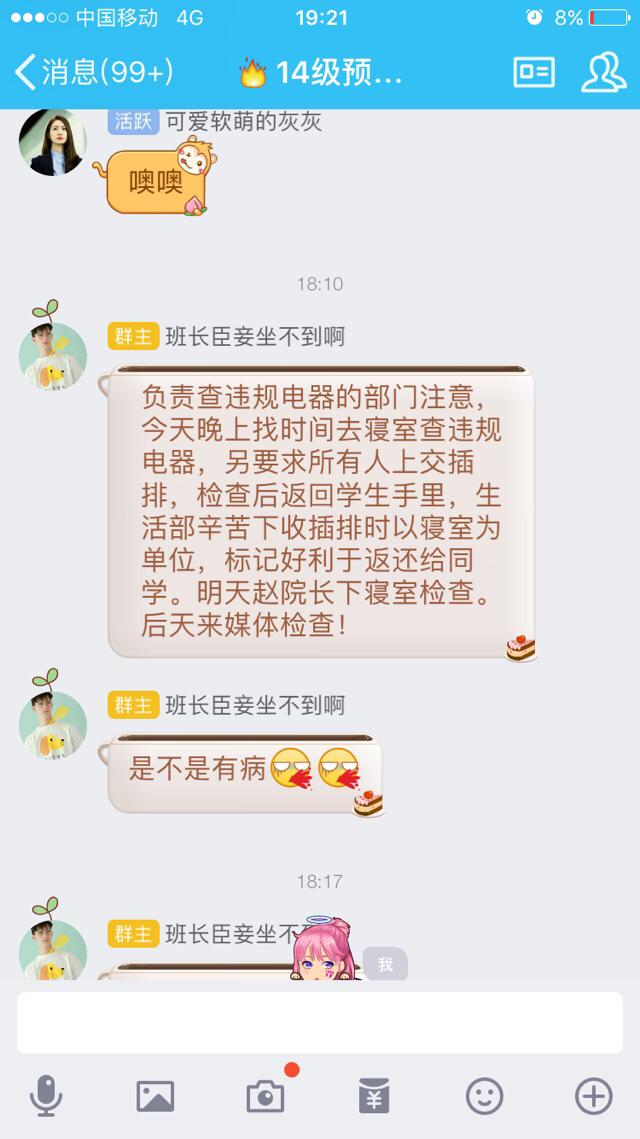Start voice input with the microphone
The width and height of the screenshot is (640, 1139).
46,1095
